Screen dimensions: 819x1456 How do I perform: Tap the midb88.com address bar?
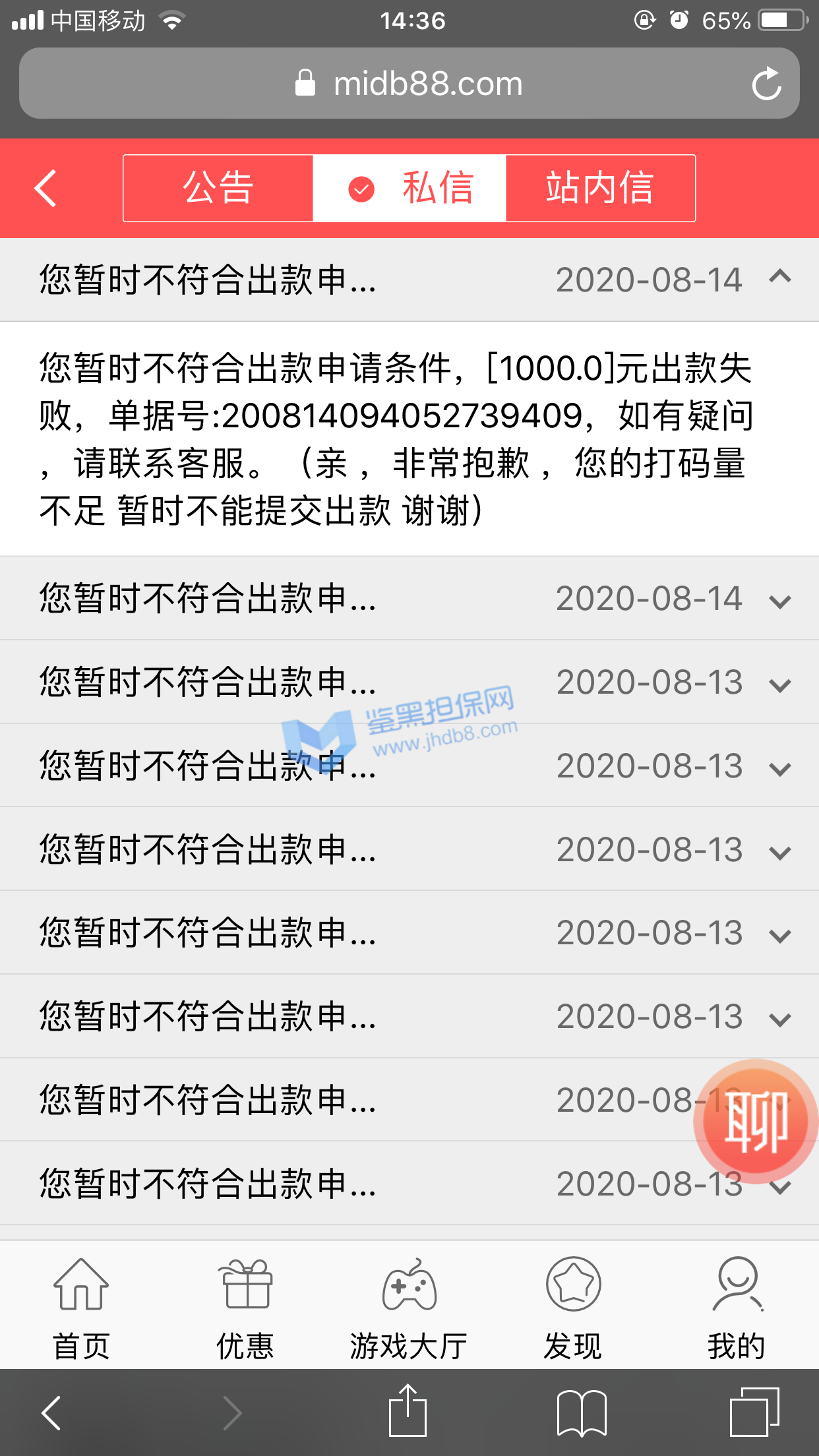(409, 84)
